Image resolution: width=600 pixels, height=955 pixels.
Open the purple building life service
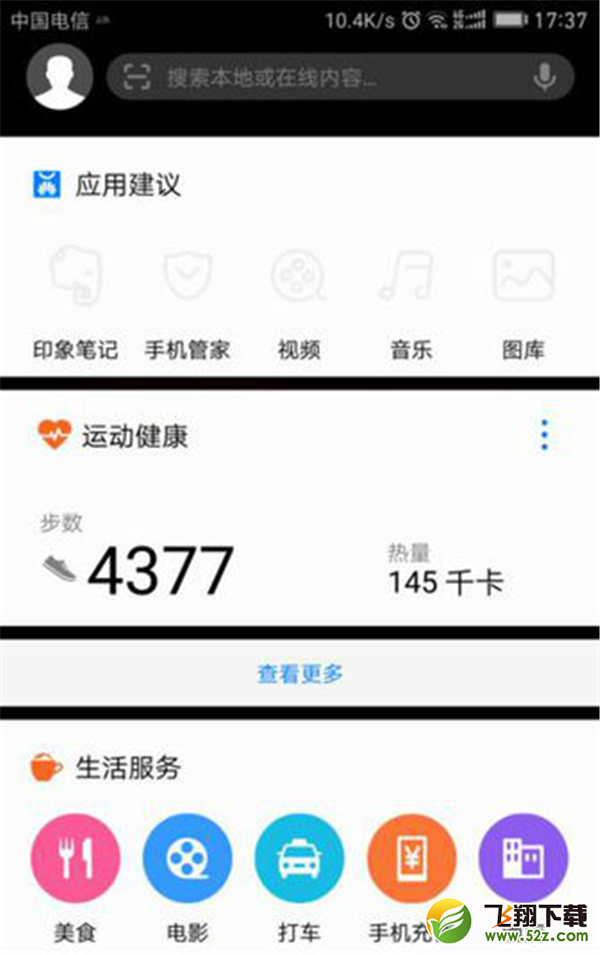523,858
